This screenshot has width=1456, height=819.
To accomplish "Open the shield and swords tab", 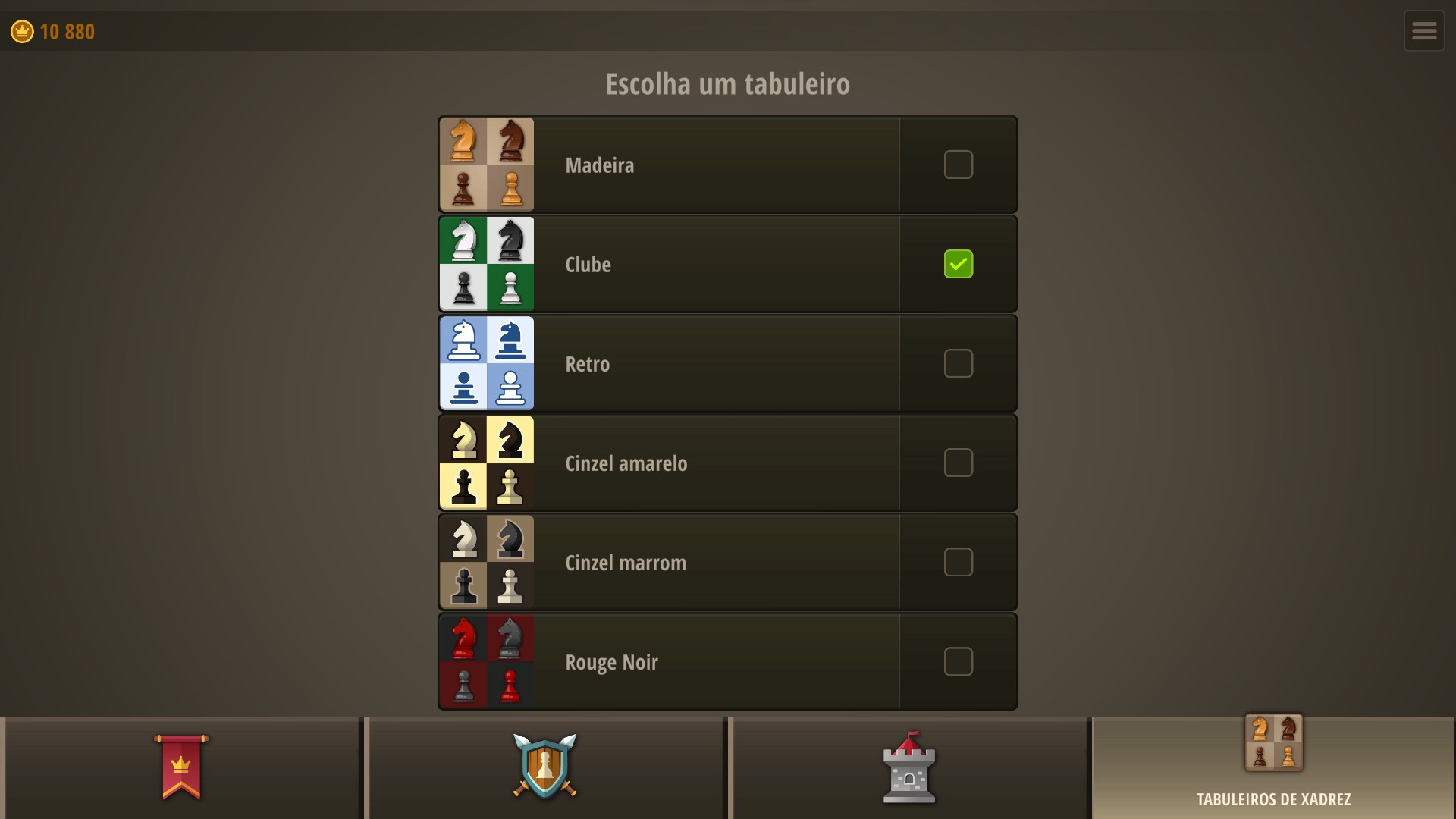I will point(544,767).
